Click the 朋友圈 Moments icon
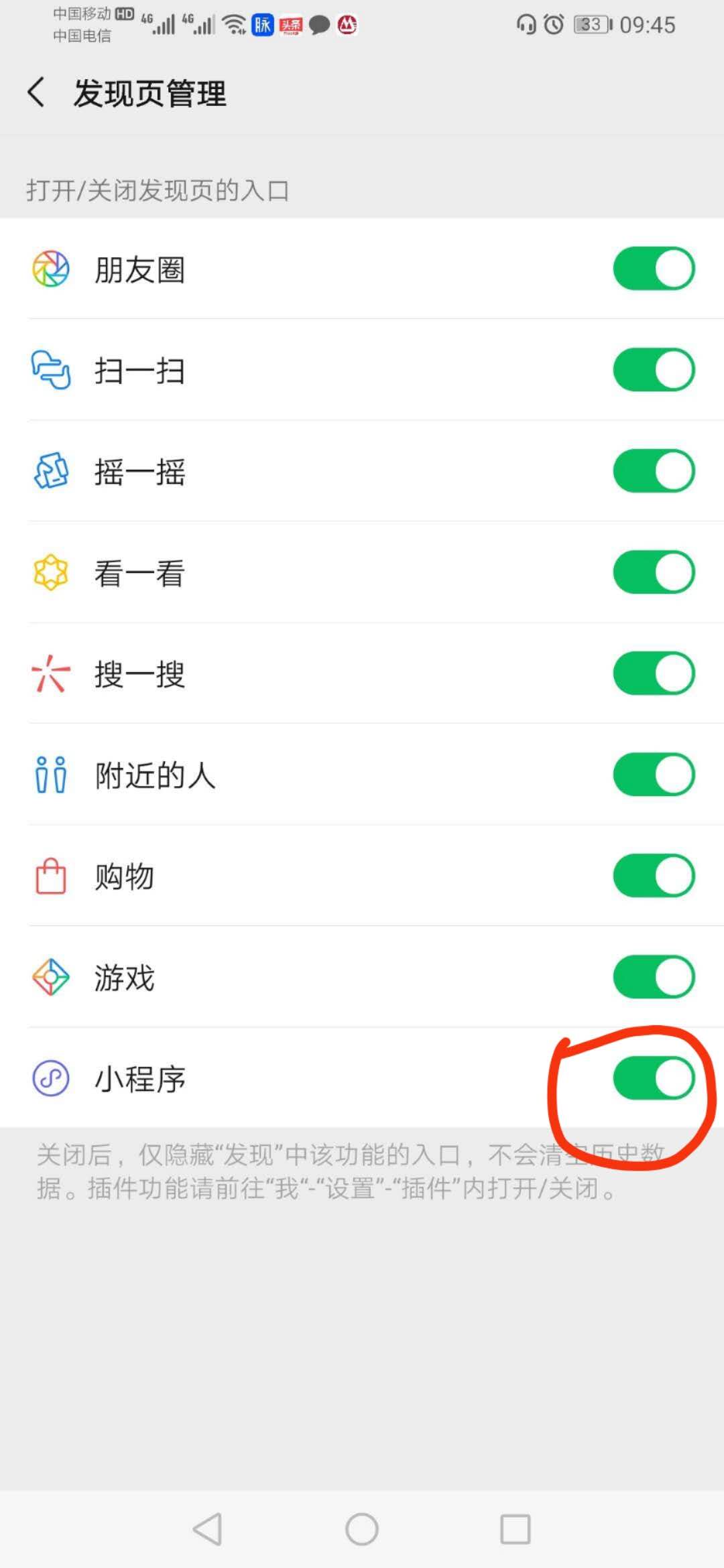Screen dimensions: 724x1568 click(50, 267)
